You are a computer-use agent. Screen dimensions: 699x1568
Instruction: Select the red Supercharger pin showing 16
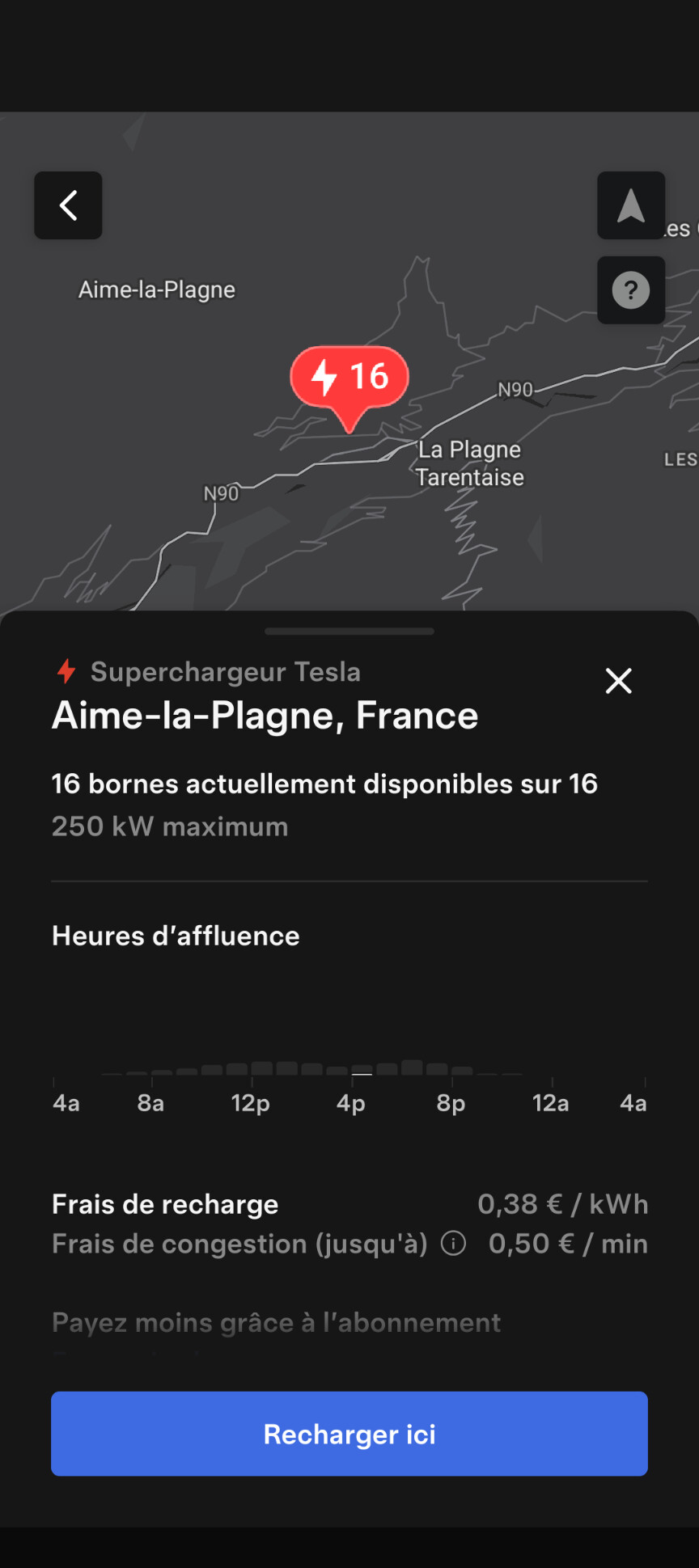(349, 378)
